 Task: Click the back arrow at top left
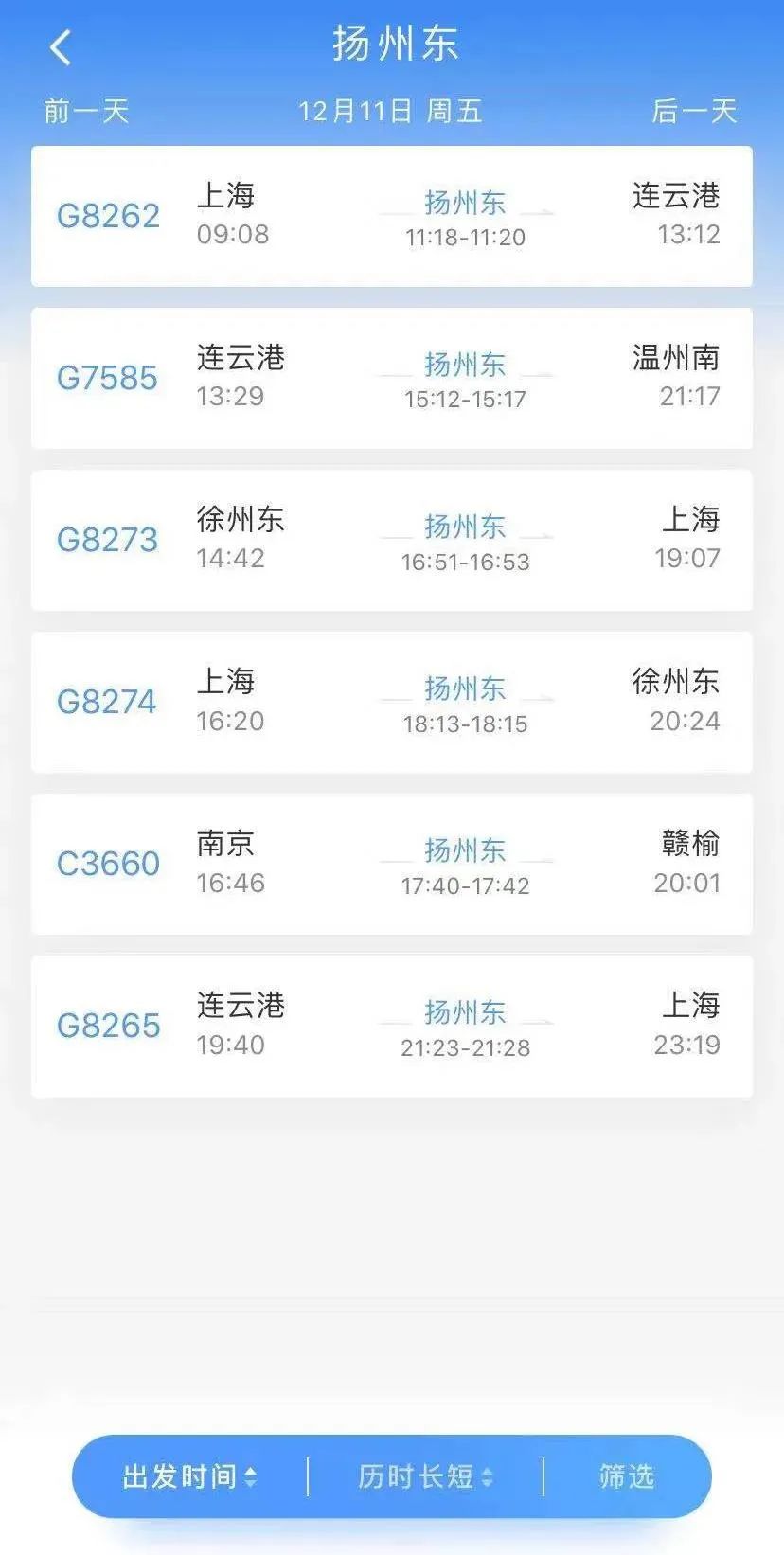61,47
